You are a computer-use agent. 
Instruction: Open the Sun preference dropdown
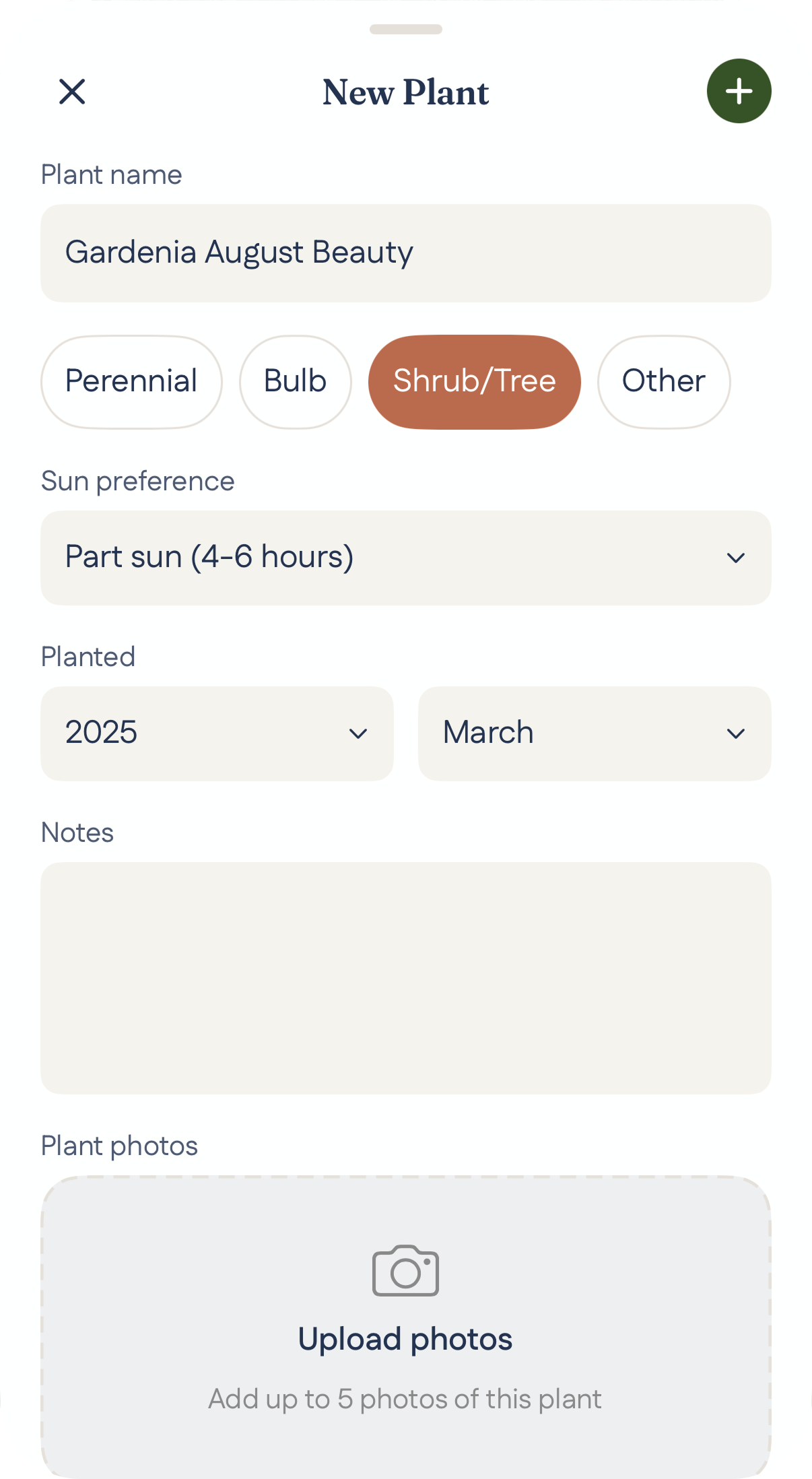point(406,558)
